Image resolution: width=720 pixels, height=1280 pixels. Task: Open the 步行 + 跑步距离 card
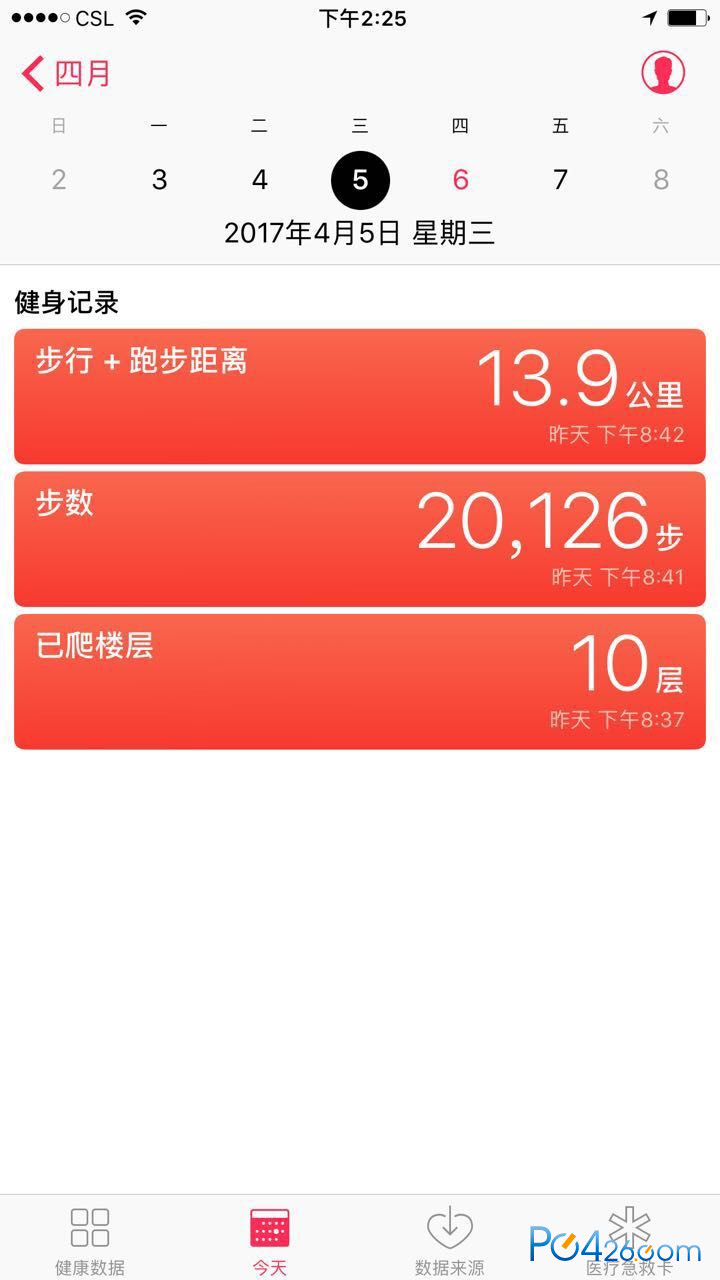click(360, 396)
